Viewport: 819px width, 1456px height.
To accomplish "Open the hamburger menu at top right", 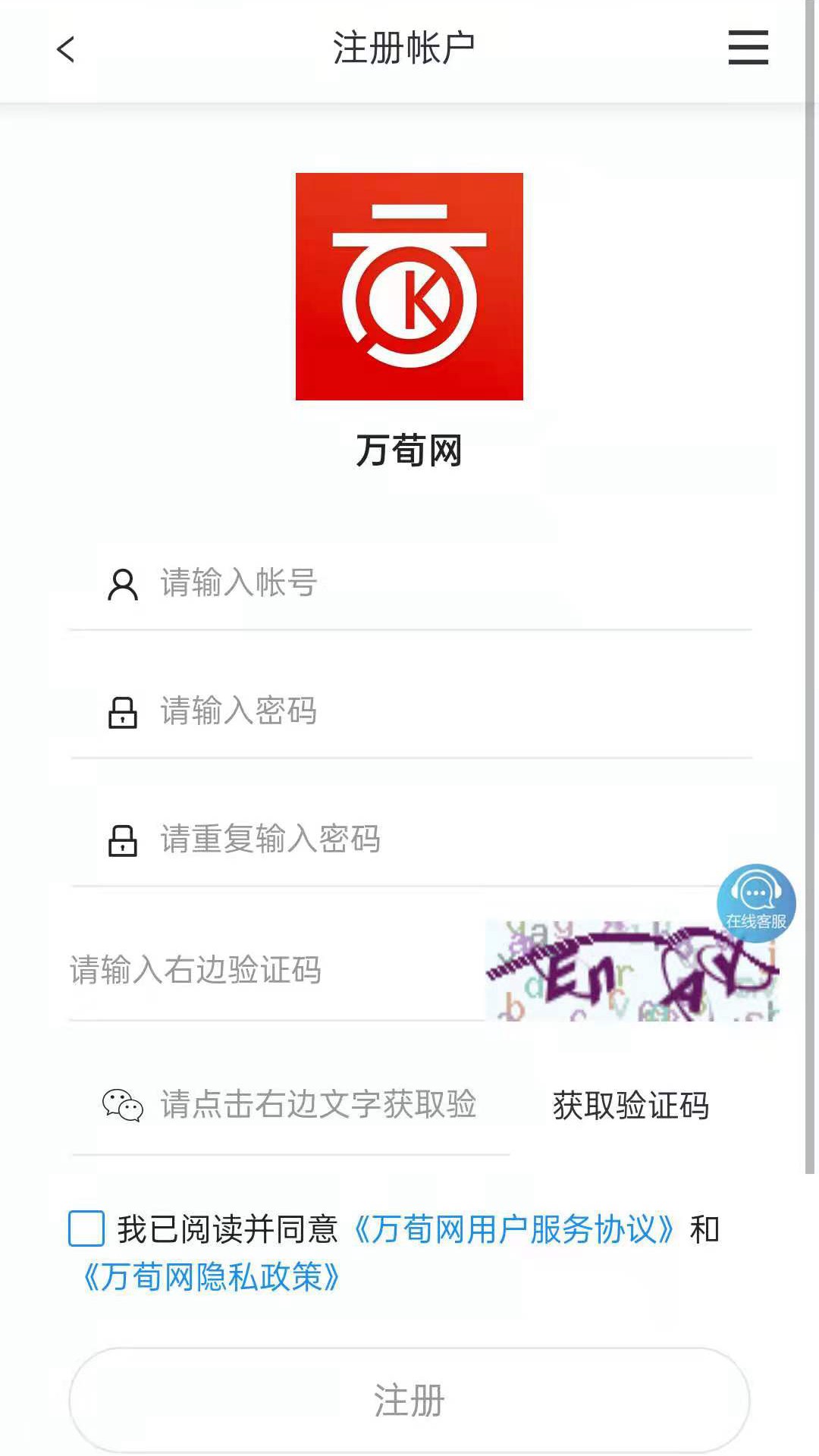I will click(x=747, y=48).
